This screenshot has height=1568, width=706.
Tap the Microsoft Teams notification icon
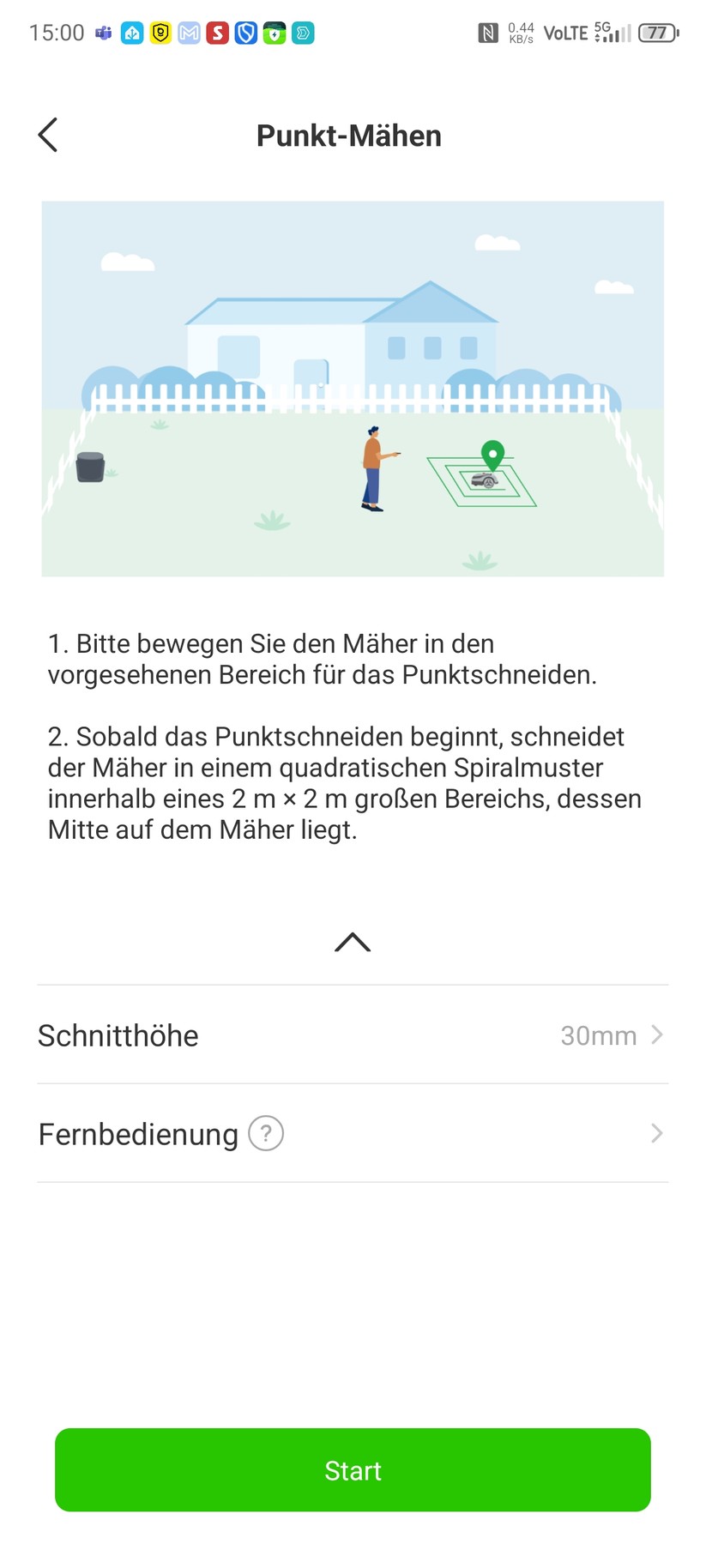(x=104, y=33)
